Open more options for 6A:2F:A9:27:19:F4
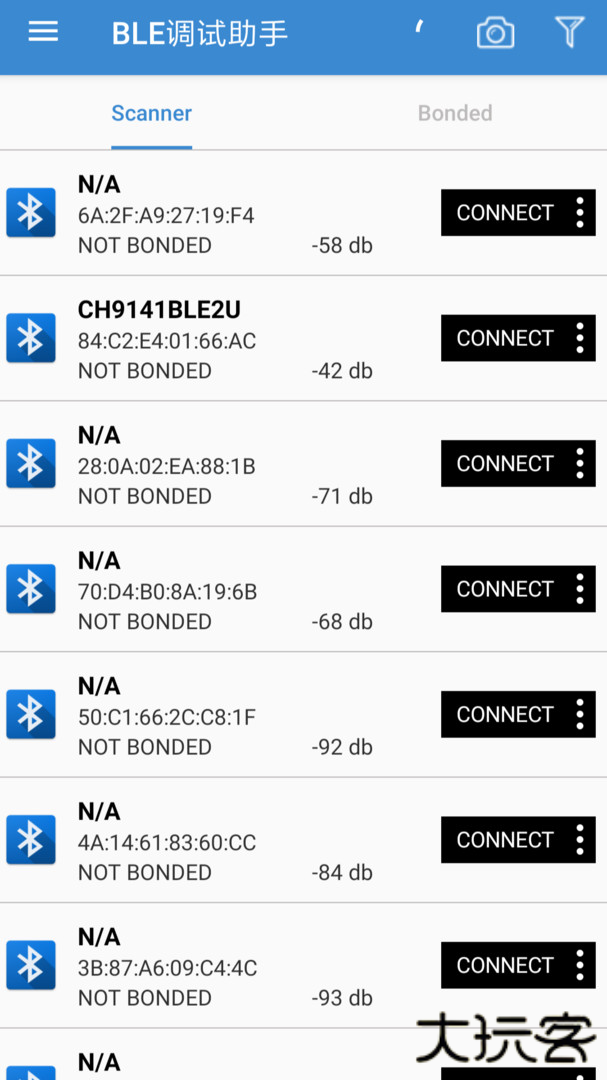Image resolution: width=607 pixels, height=1080 pixels. pyautogui.click(x=580, y=213)
